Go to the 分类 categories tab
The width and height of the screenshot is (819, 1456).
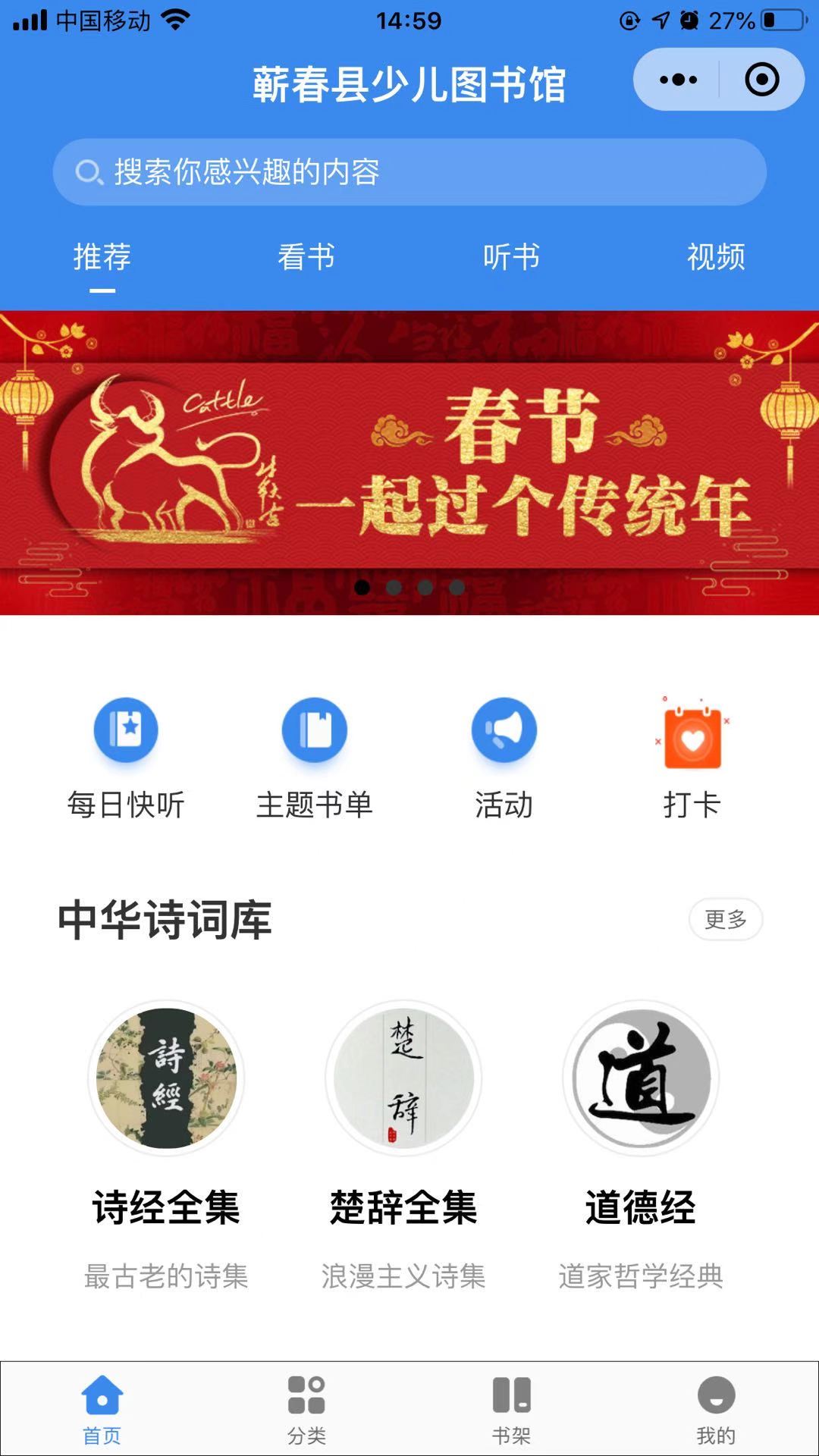(x=306, y=1409)
